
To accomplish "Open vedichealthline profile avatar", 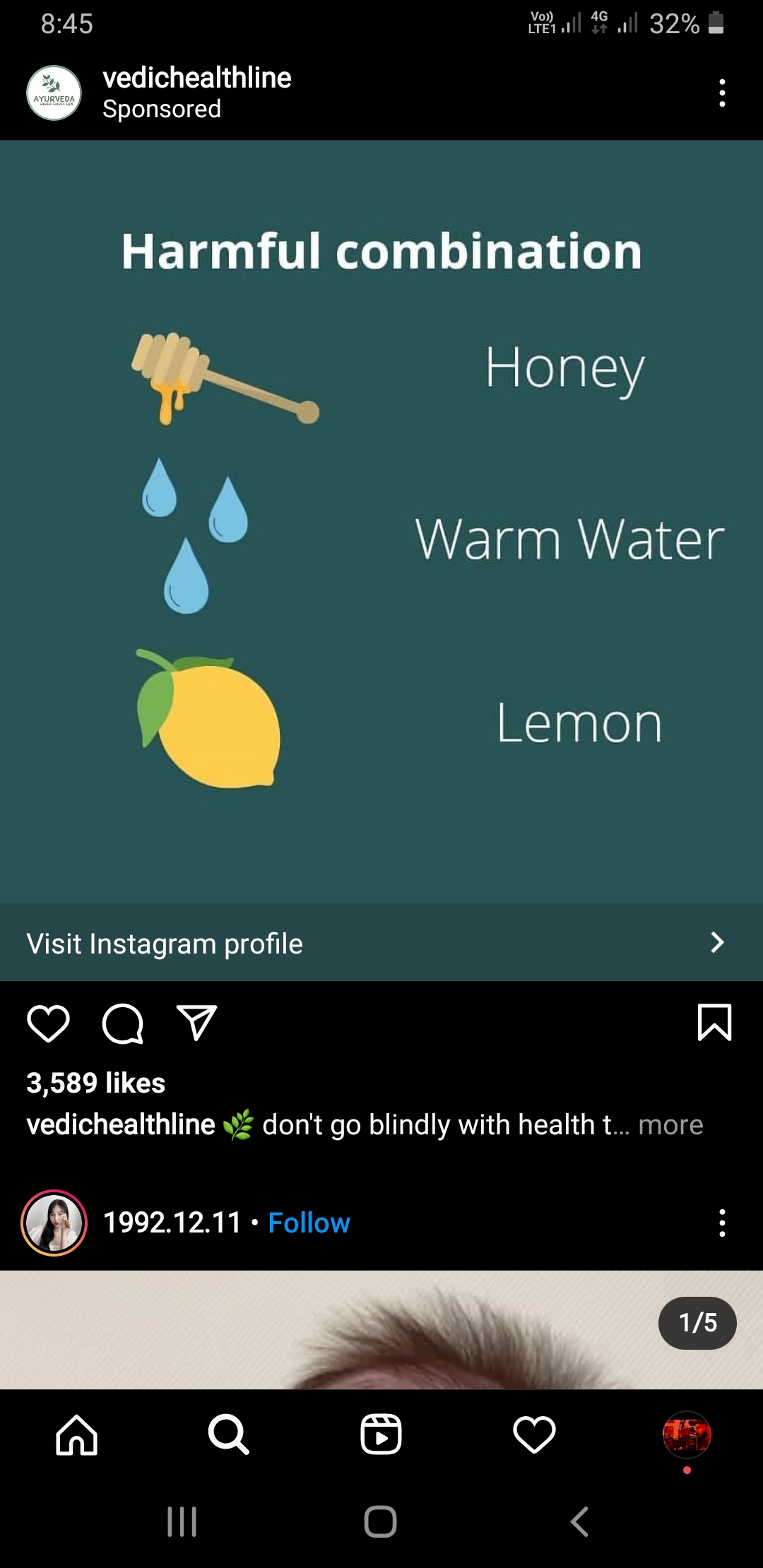I will coord(54,93).
